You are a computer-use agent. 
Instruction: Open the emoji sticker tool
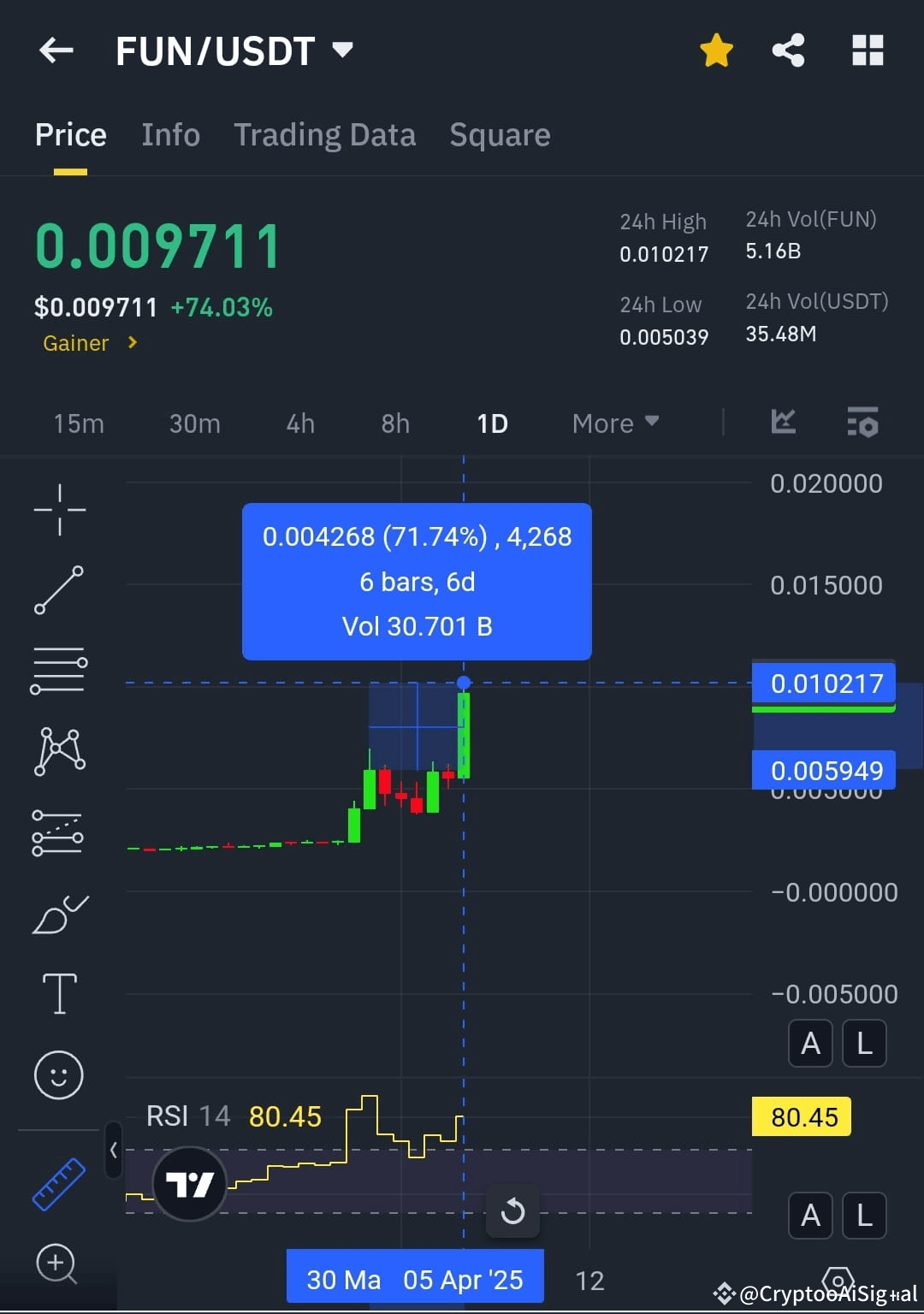(x=59, y=1074)
